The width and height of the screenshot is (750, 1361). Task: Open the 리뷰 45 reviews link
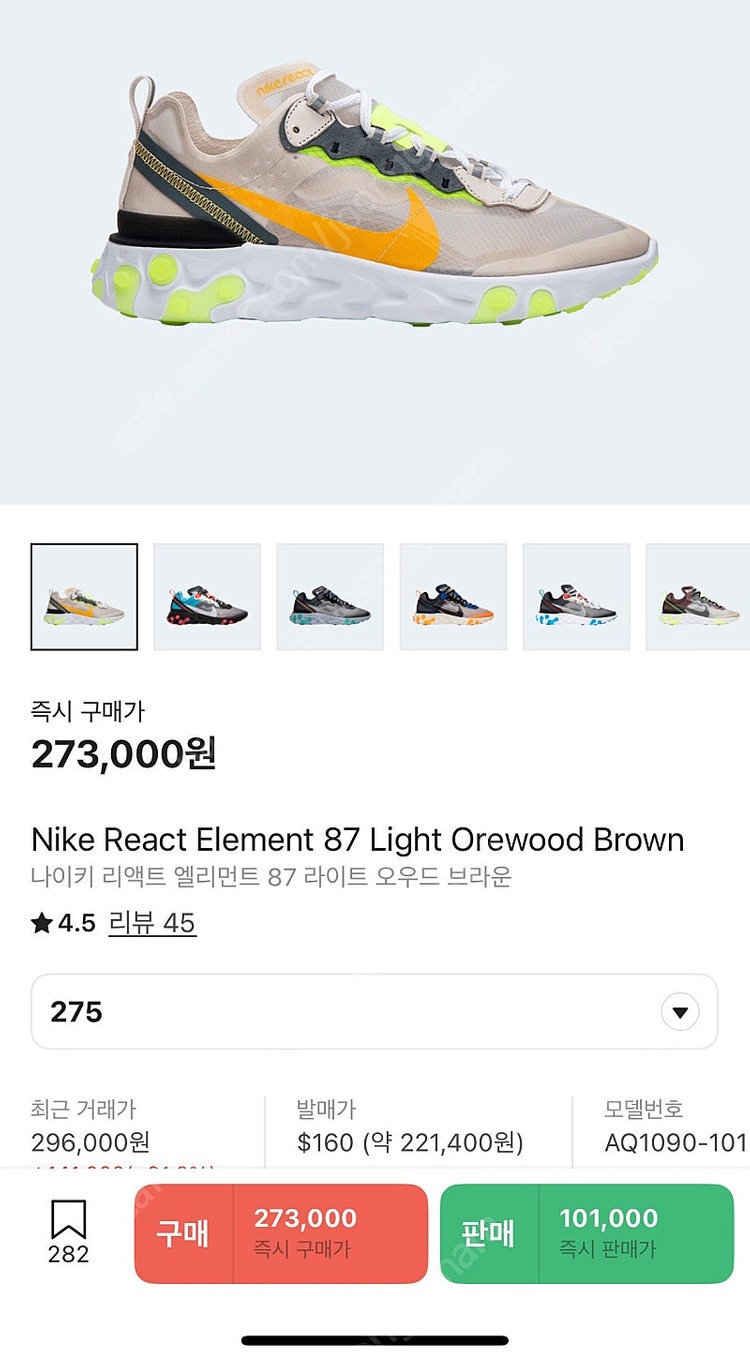[152, 922]
